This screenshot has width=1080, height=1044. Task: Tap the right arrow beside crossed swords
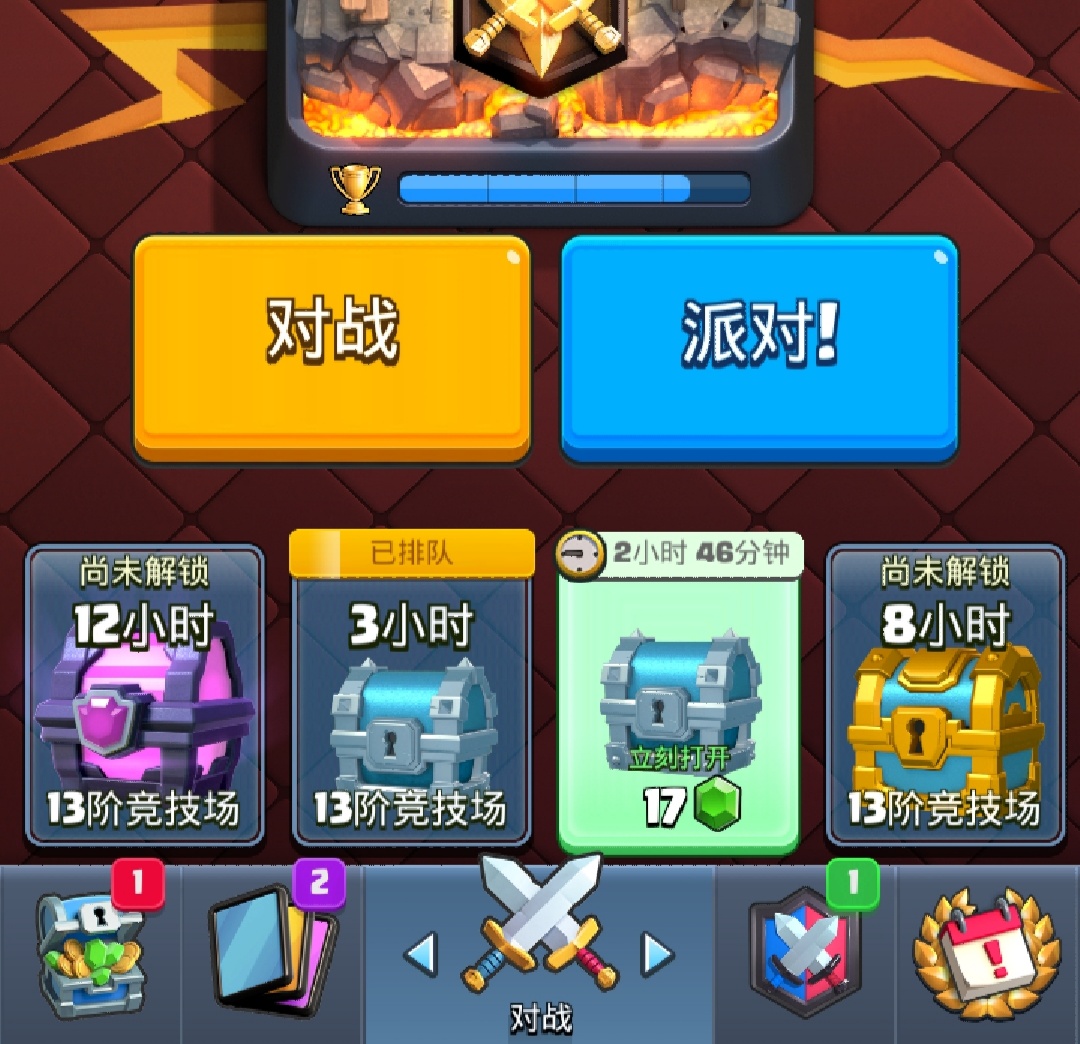point(657,955)
